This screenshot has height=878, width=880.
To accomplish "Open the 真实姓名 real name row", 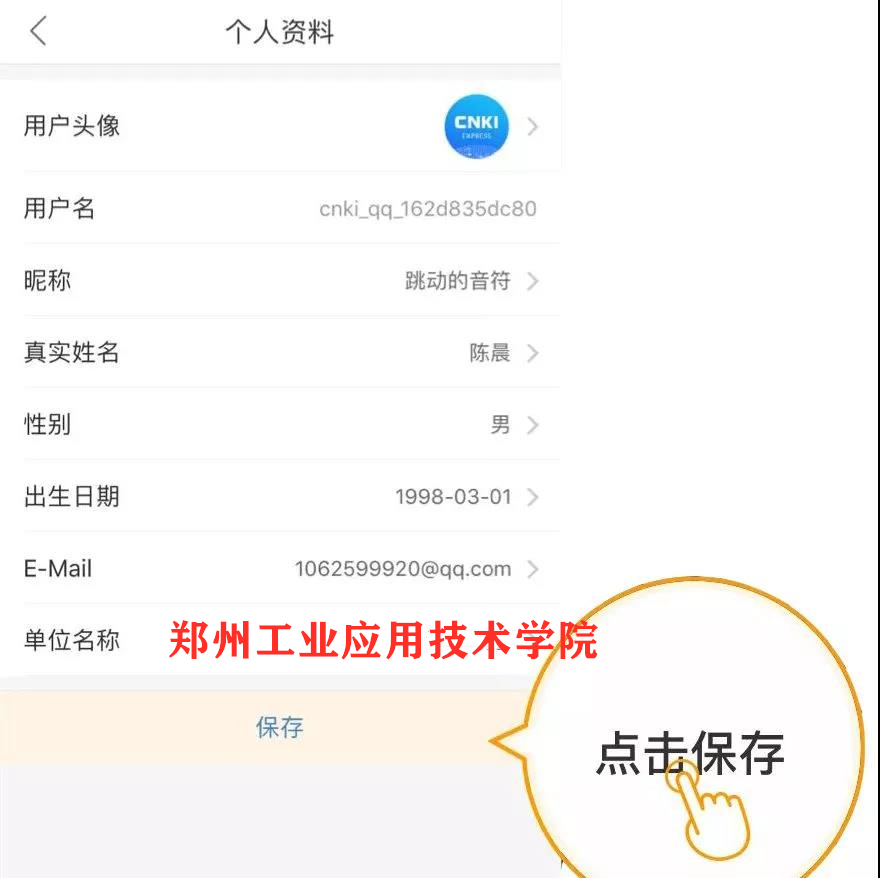I will [280, 353].
